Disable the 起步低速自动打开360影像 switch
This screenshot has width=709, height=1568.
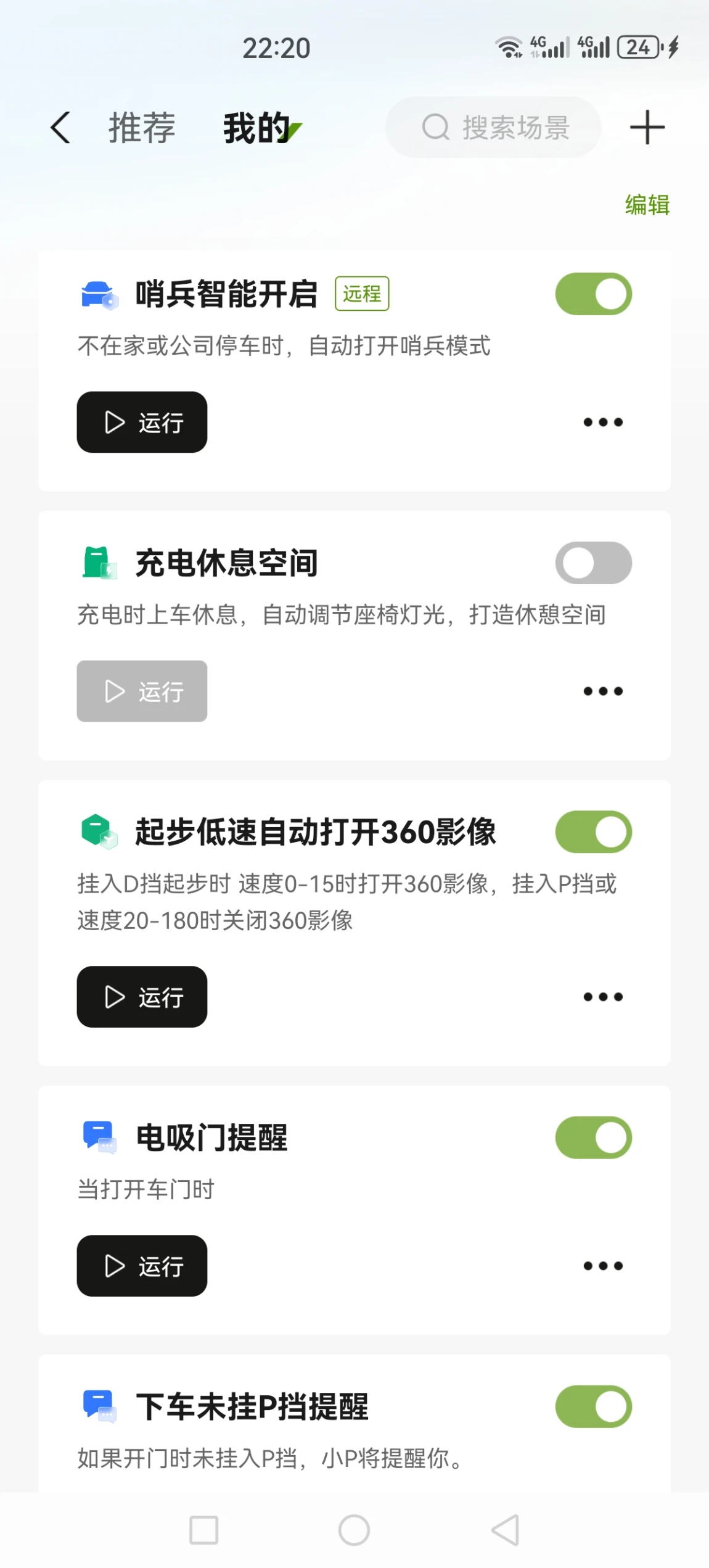pyautogui.click(x=593, y=832)
